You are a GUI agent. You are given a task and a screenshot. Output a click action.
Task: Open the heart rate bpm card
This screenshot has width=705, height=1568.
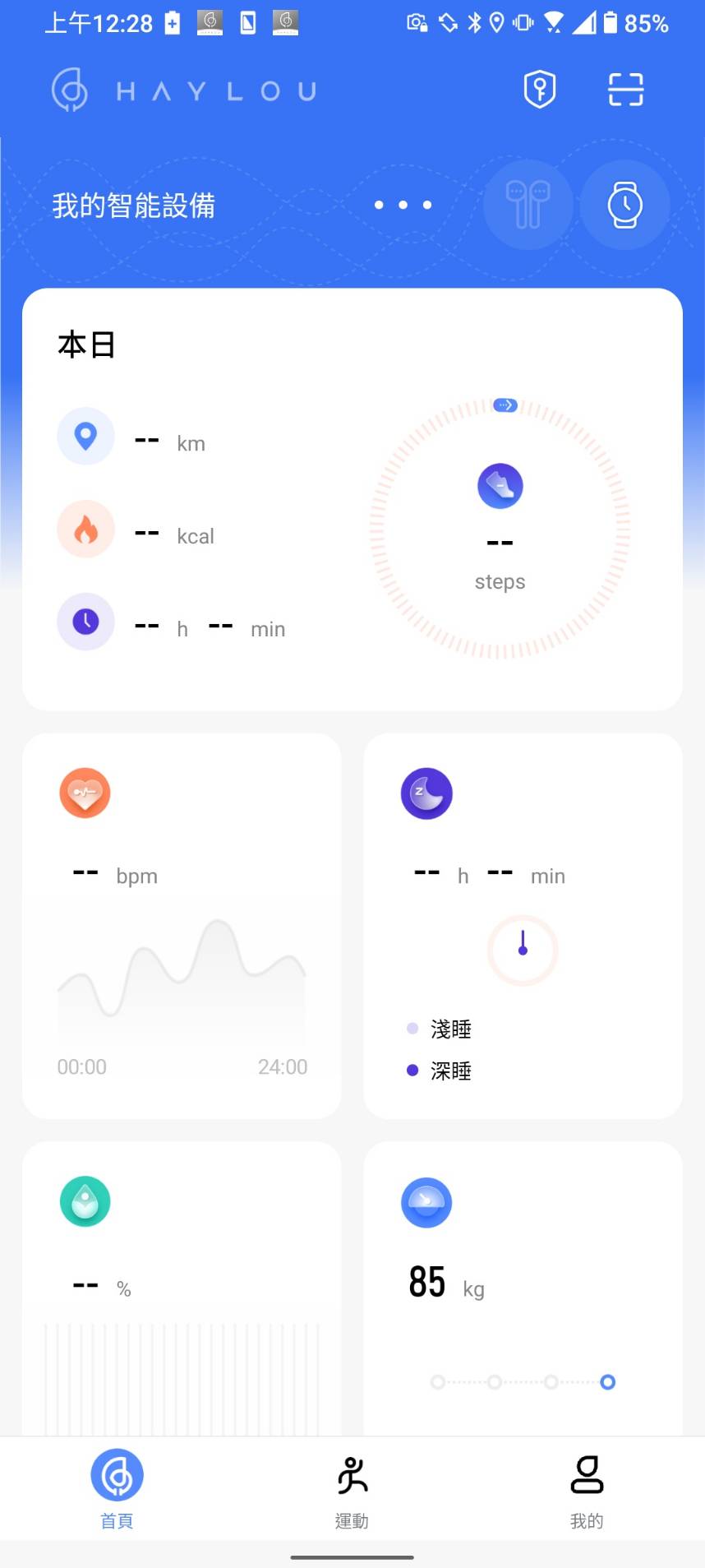pyautogui.click(x=182, y=925)
